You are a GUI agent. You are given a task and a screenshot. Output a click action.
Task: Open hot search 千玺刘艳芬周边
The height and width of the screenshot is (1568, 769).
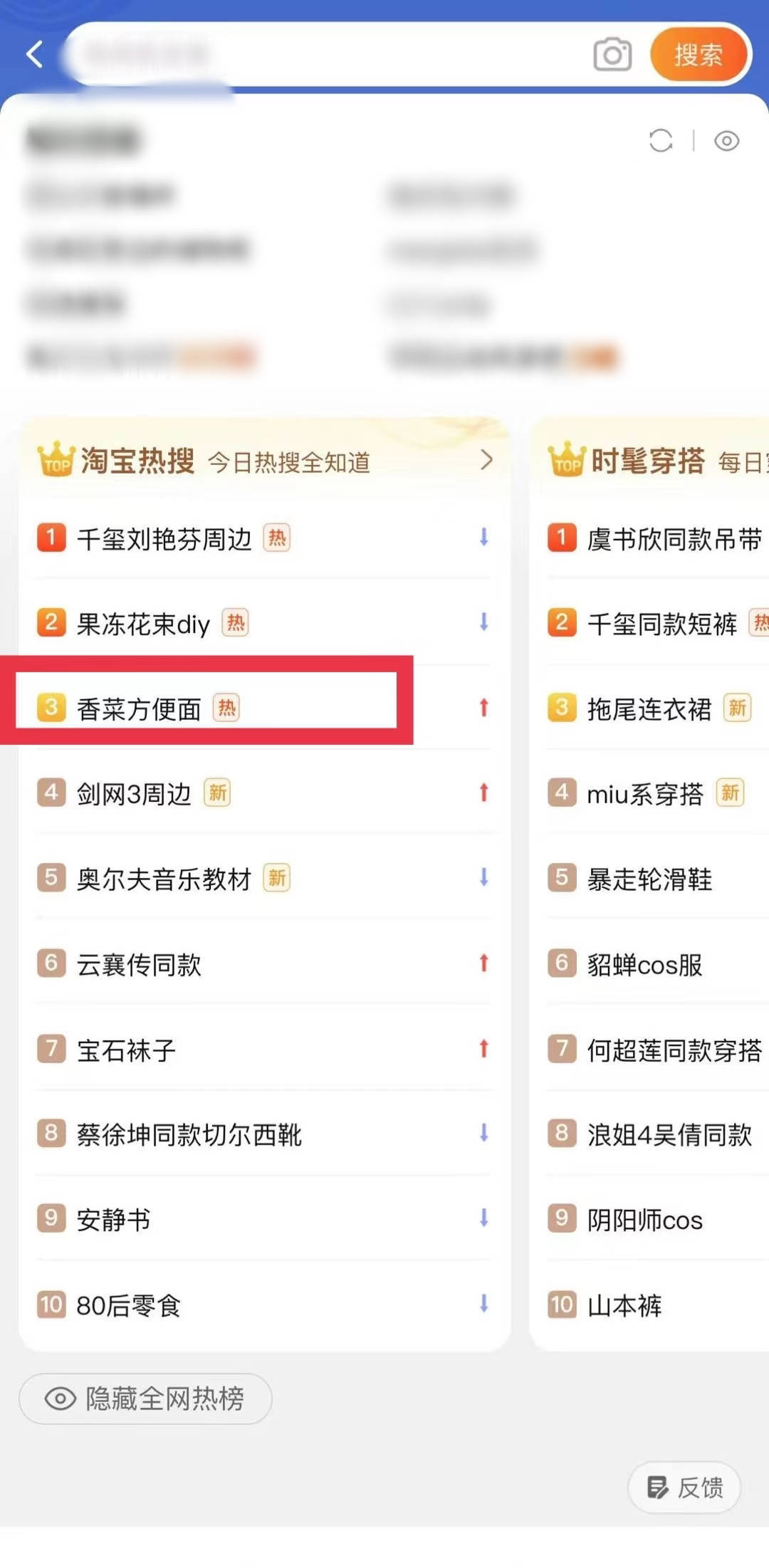point(164,539)
